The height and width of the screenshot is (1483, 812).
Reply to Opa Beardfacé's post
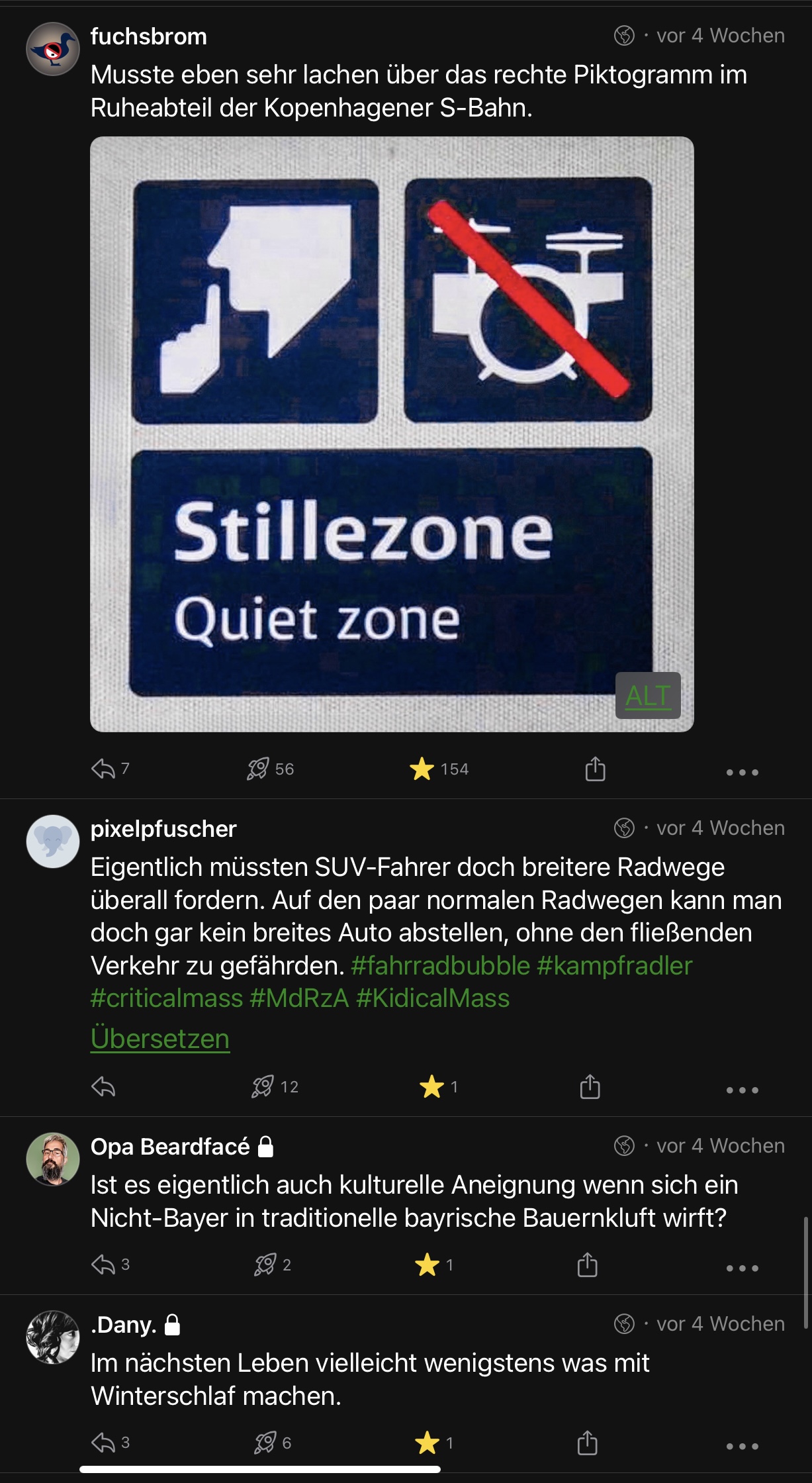tap(104, 1265)
